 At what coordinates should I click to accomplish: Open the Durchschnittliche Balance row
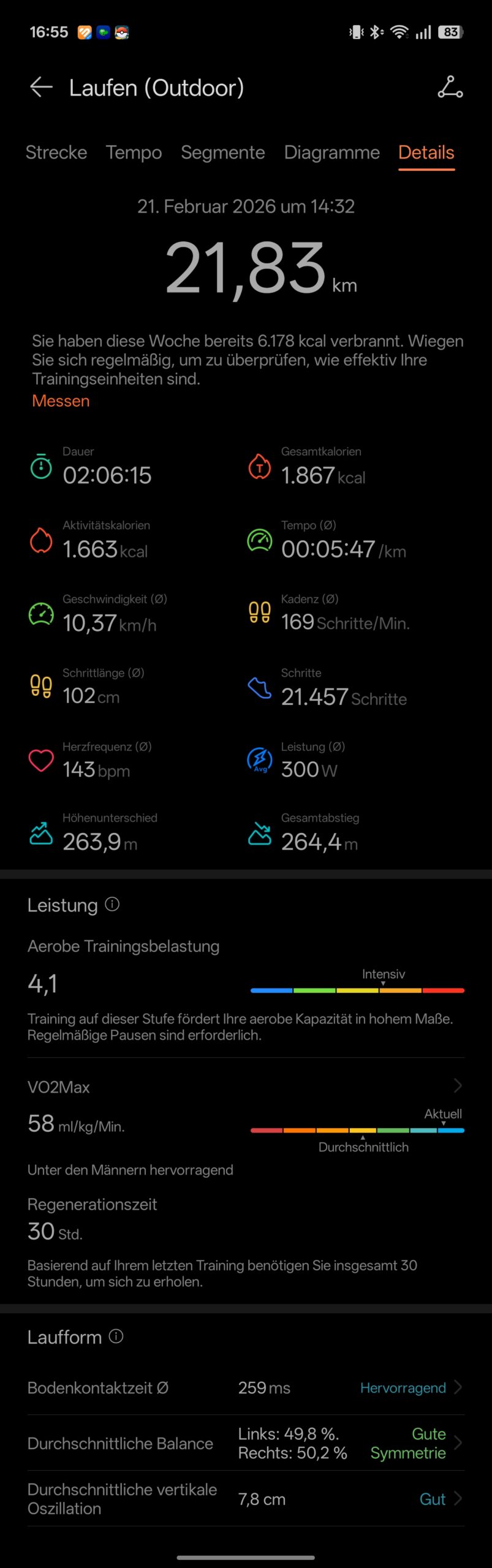tap(245, 1443)
